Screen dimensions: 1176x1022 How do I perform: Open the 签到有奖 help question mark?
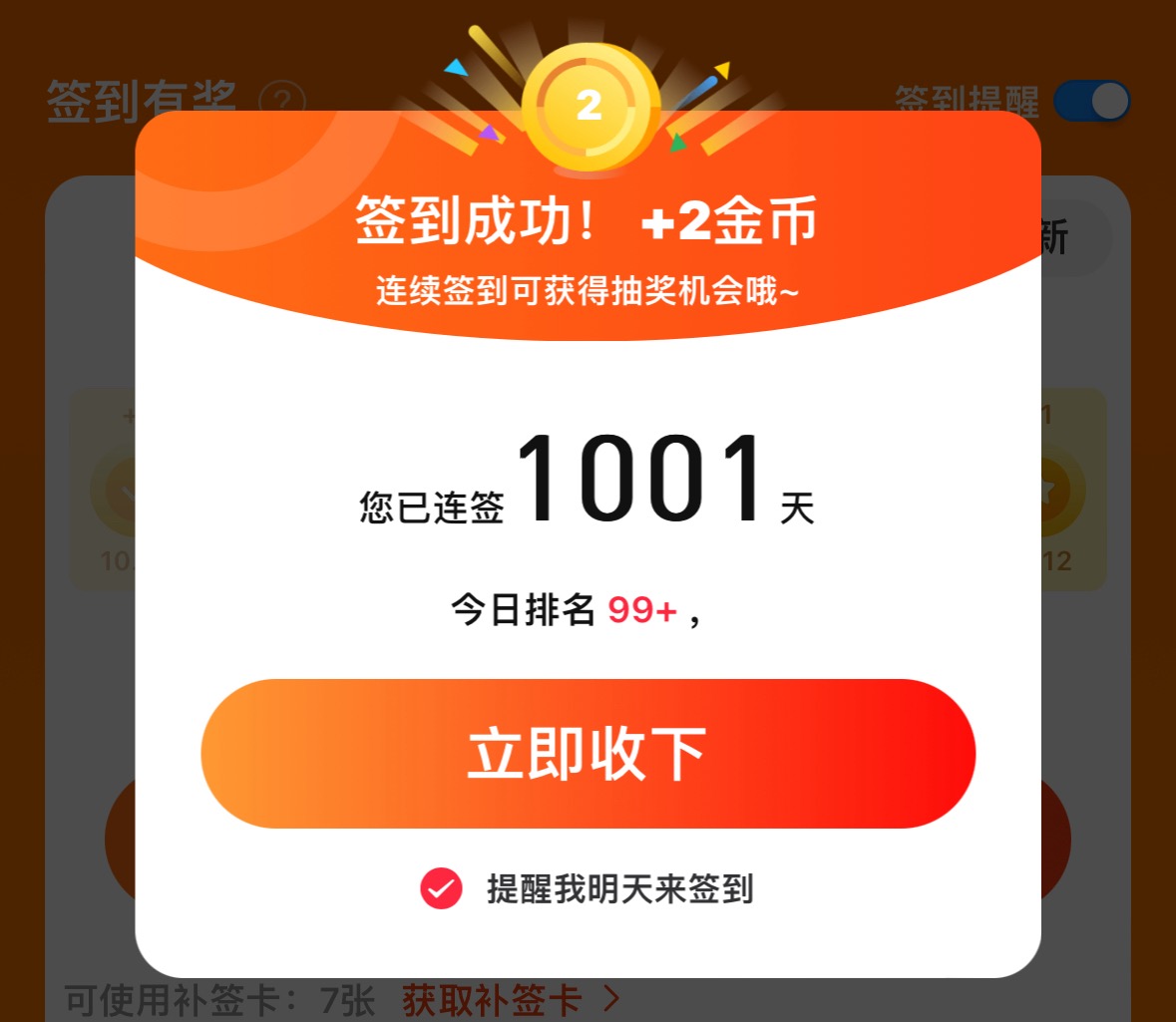point(282,101)
